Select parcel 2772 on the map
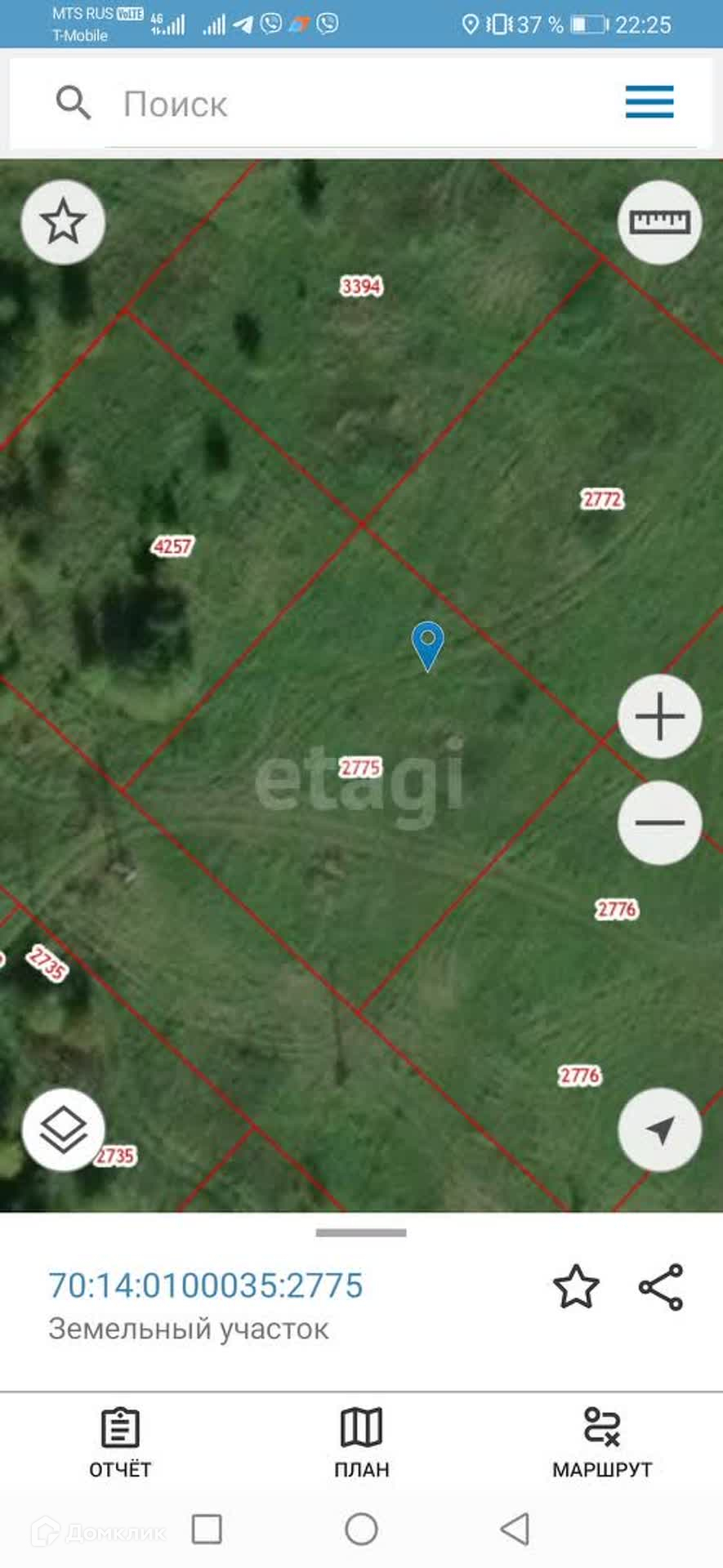Image resolution: width=723 pixels, height=1568 pixels. [602, 499]
